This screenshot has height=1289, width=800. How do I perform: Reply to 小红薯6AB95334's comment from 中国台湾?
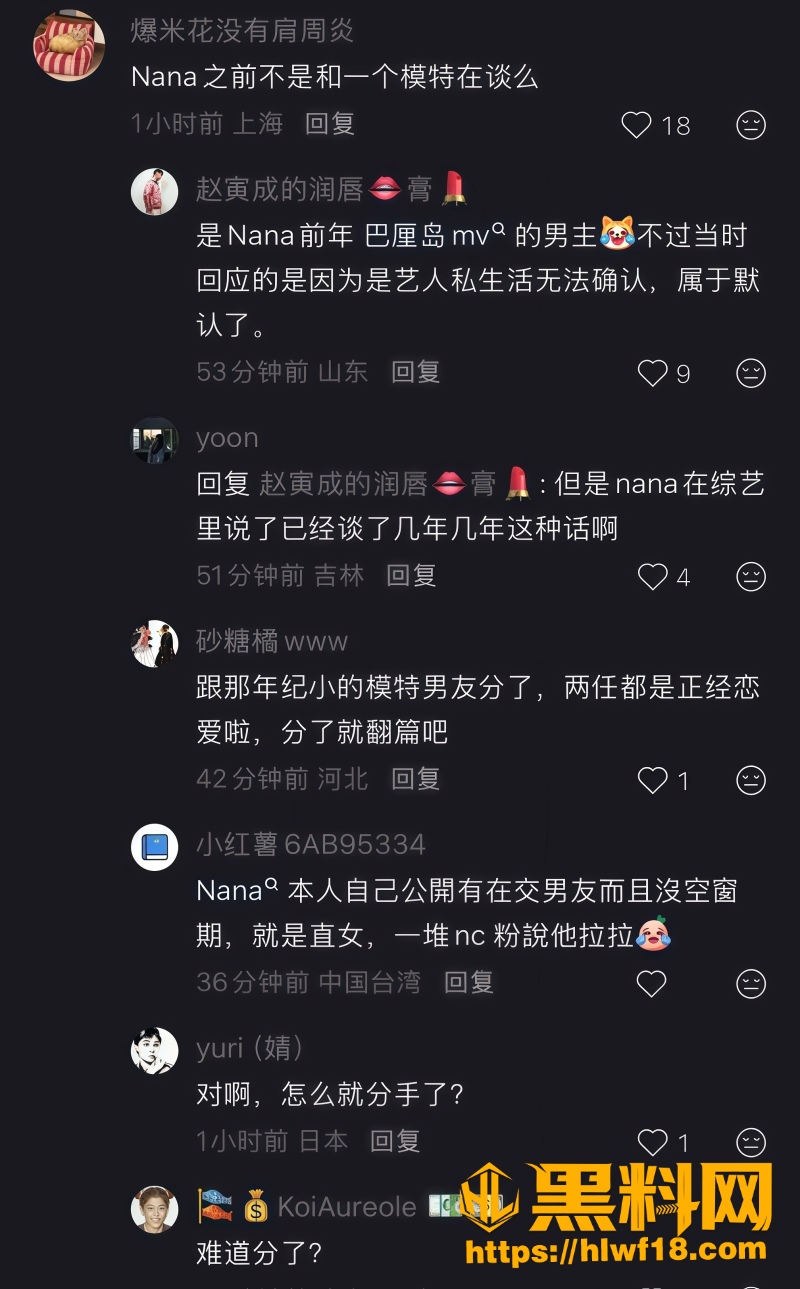470,982
